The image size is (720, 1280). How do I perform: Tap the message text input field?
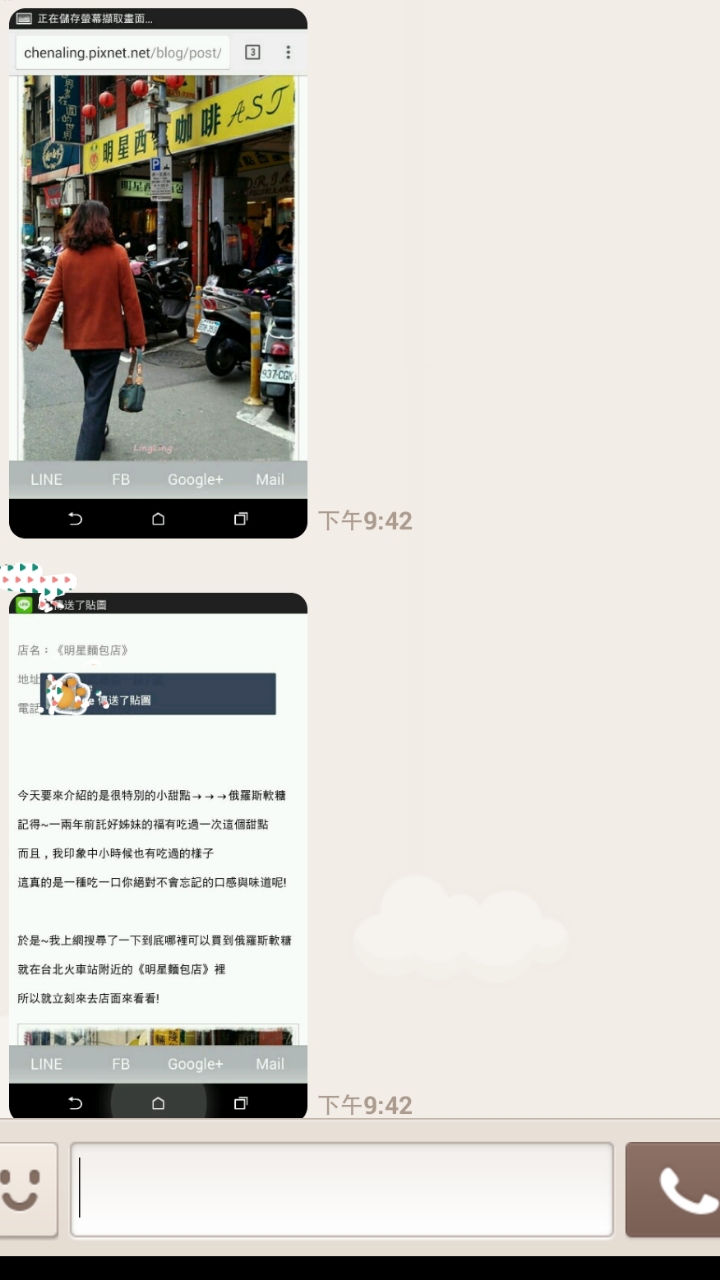(x=342, y=1190)
